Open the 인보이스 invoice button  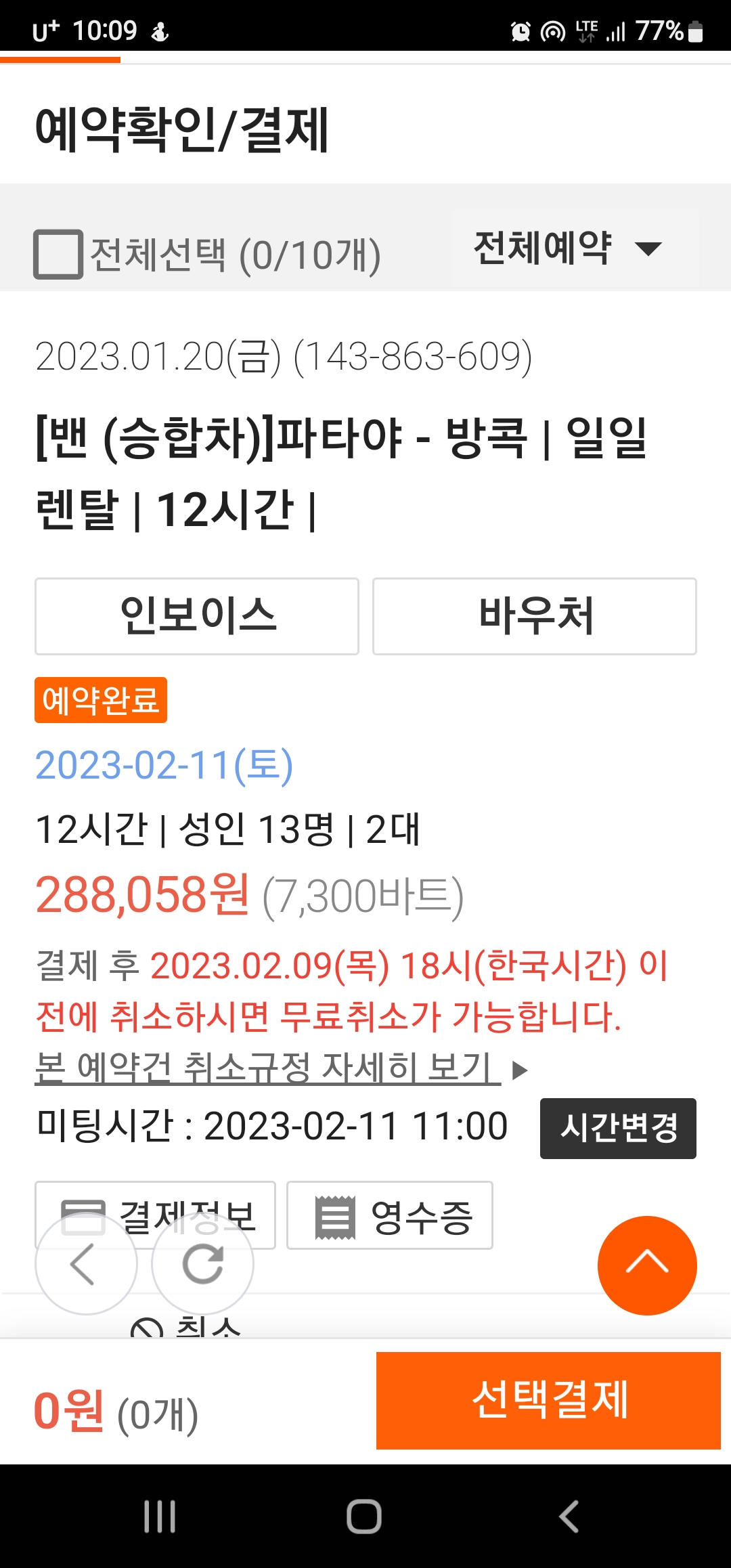tap(197, 616)
